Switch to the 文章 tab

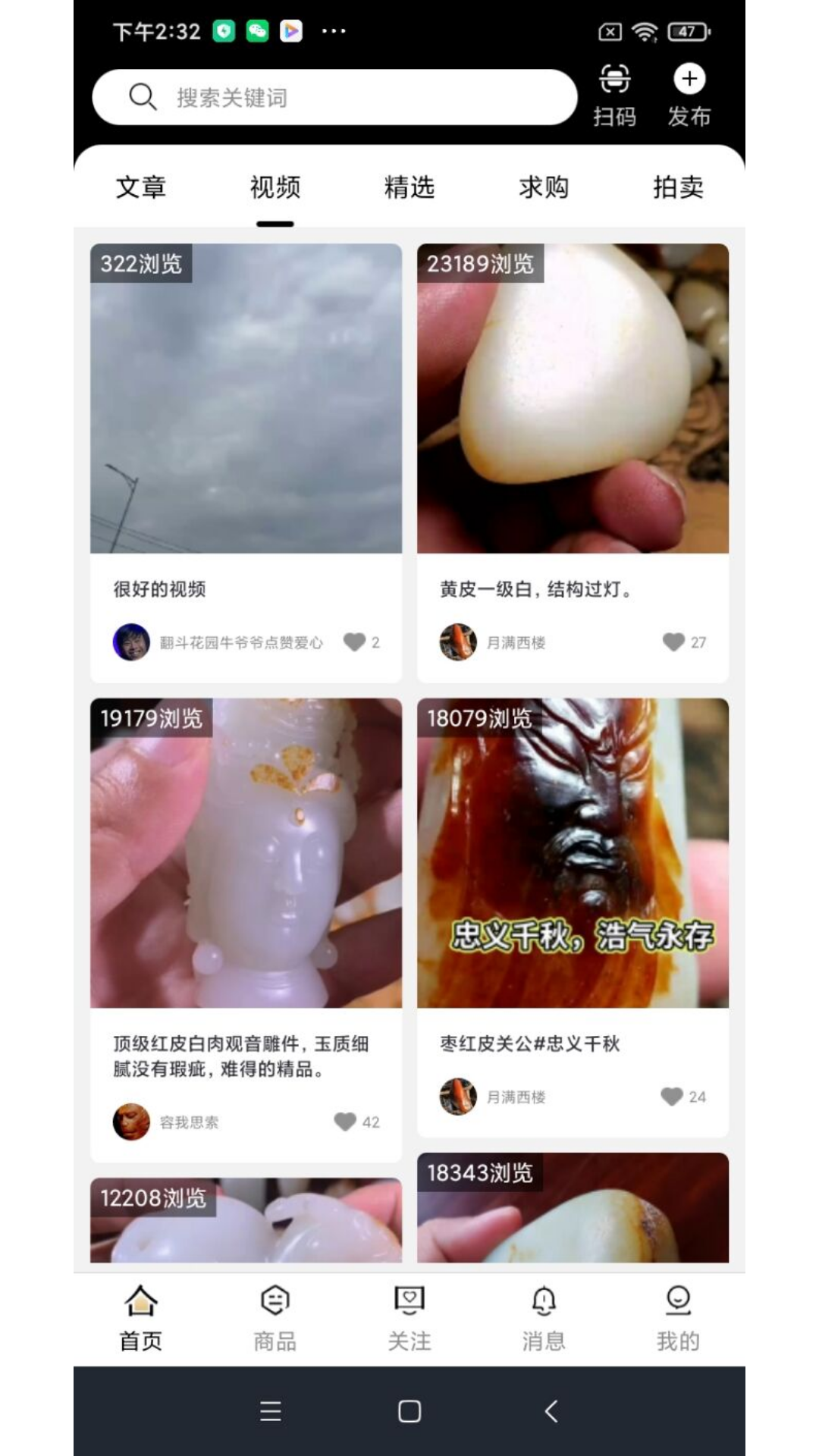(140, 187)
